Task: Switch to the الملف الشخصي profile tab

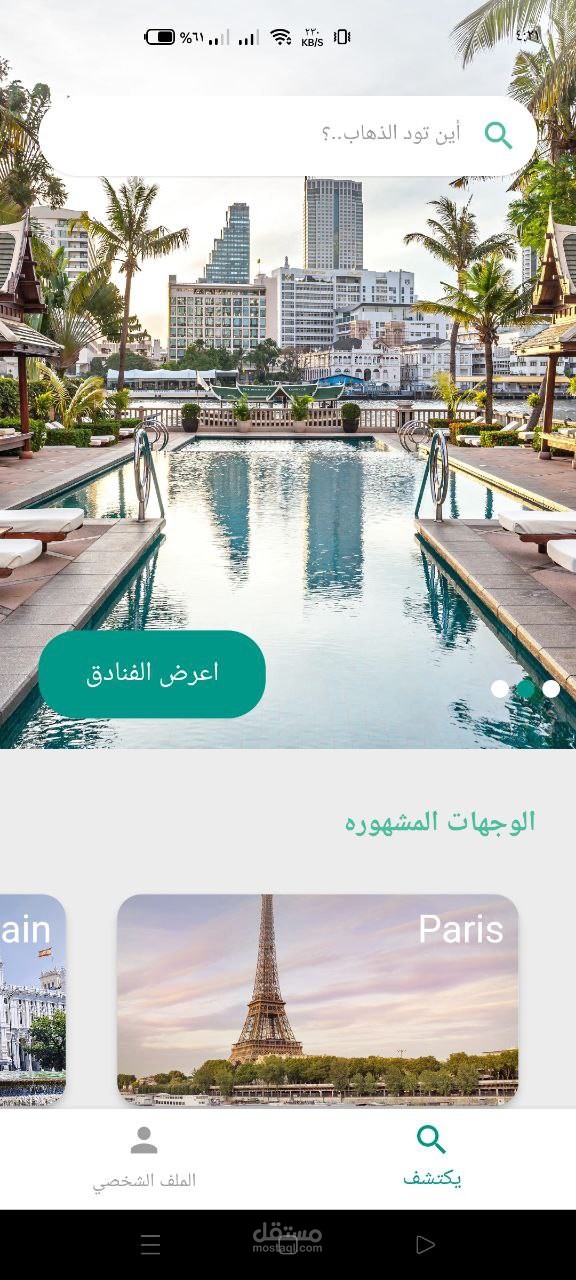Action: pos(144,1159)
